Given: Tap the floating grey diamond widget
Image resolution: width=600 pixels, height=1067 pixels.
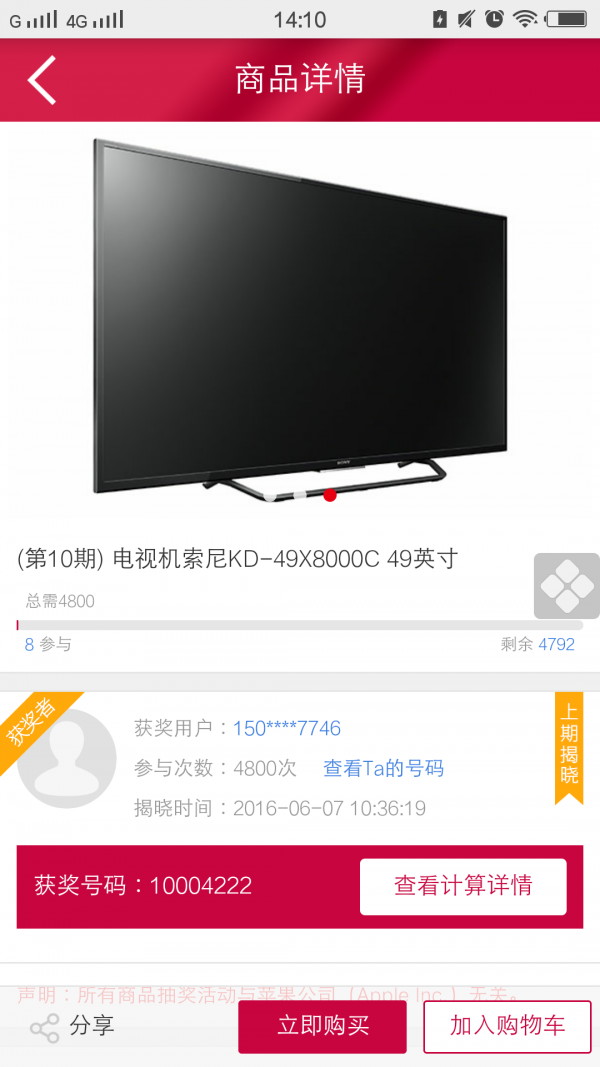Looking at the screenshot, I should pyautogui.click(x=566, y=586).
